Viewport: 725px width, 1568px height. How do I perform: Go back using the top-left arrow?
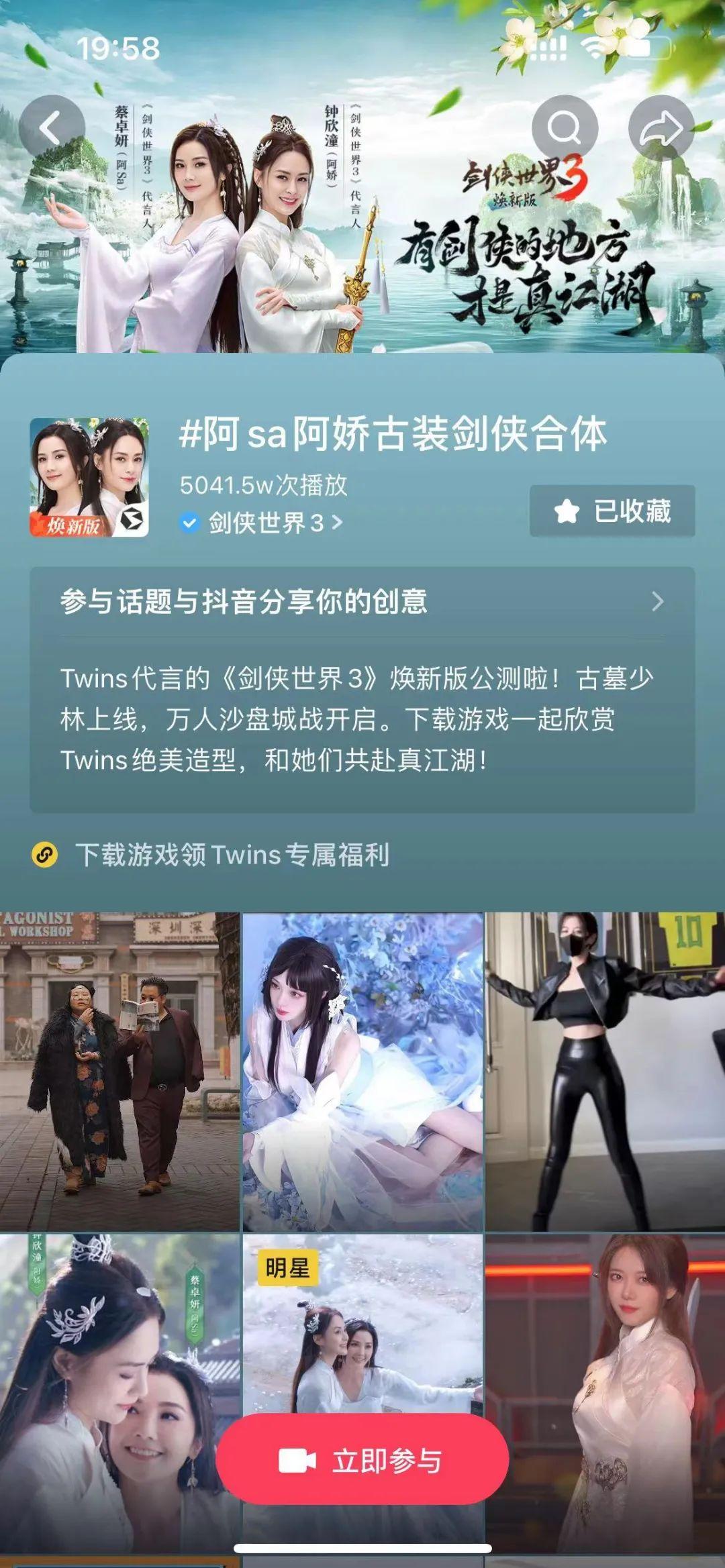[52, 127]
